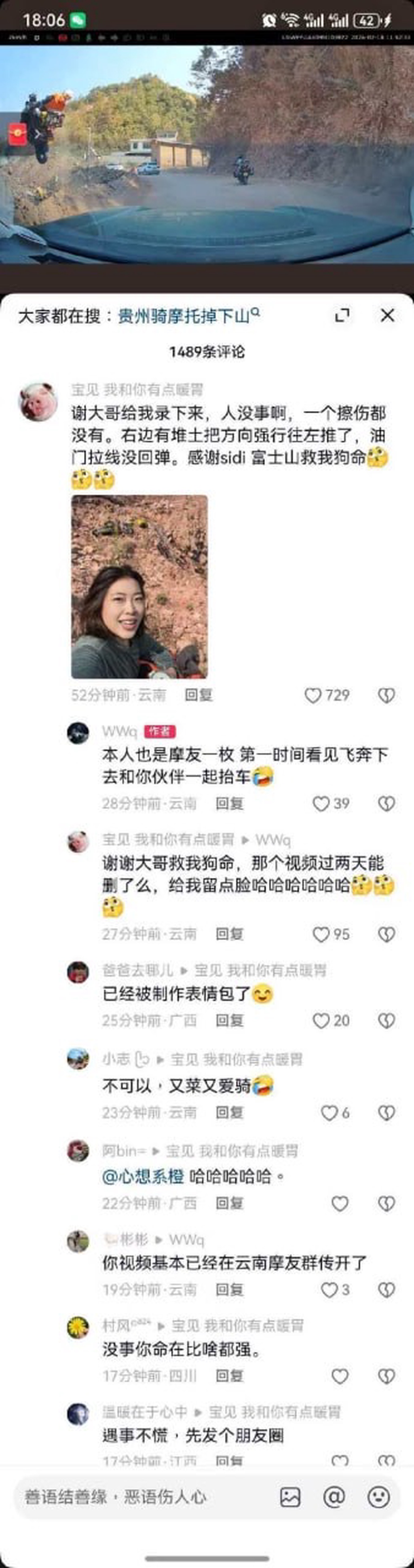The image size is (414, 1568).
Task: Search the suggested term 贵州骑摩托掉下山
Action: tap(184, 316)
